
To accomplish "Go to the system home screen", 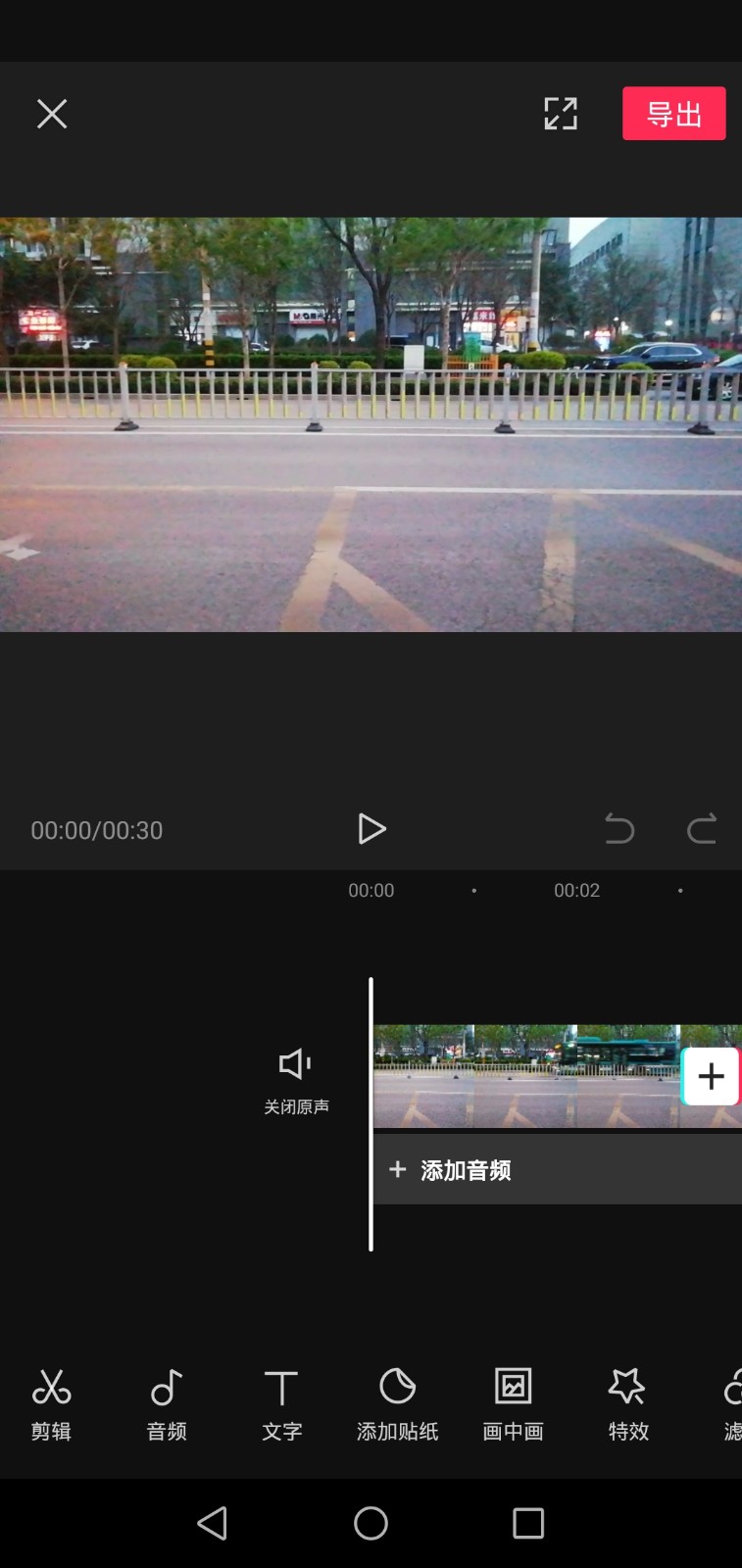I will click(x=371, y=1523).
